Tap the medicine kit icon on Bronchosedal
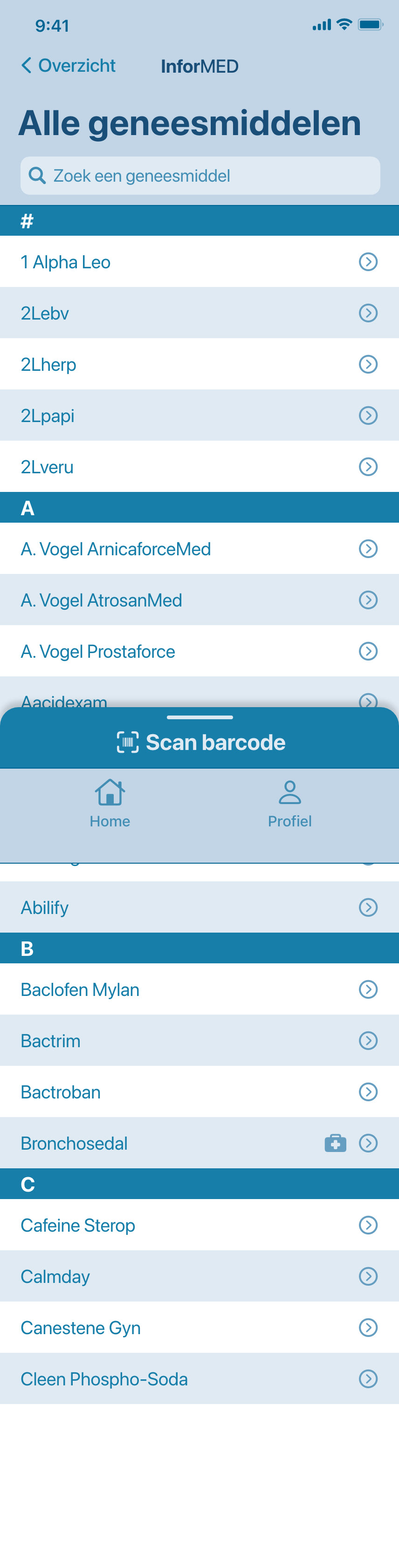Image resolution: width=399 pixels, height=1568 pixels. tap(335, 1143)
